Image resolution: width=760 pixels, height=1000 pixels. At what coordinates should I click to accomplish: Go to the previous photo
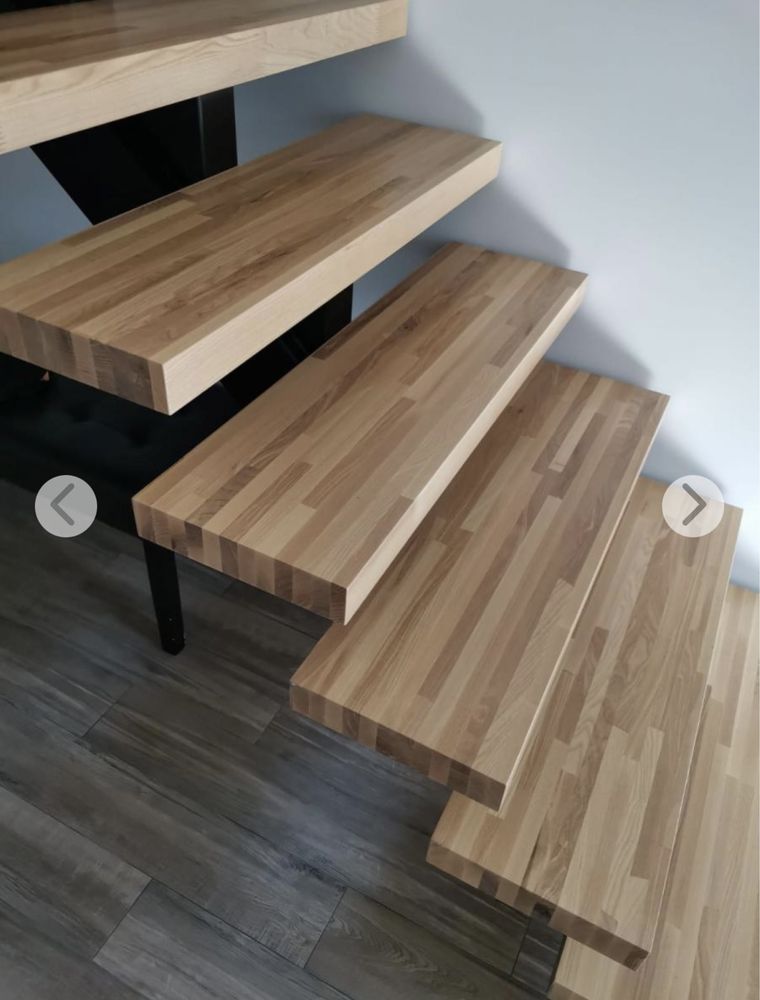66,506
